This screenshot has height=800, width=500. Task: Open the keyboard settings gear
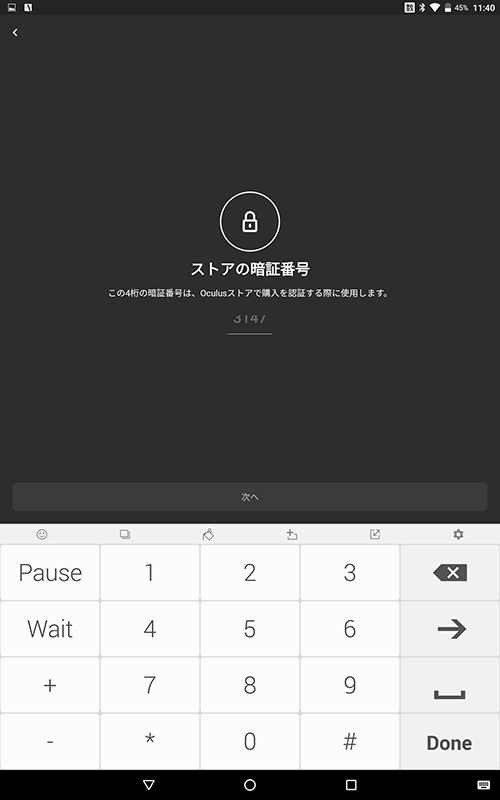click(458, 534)
